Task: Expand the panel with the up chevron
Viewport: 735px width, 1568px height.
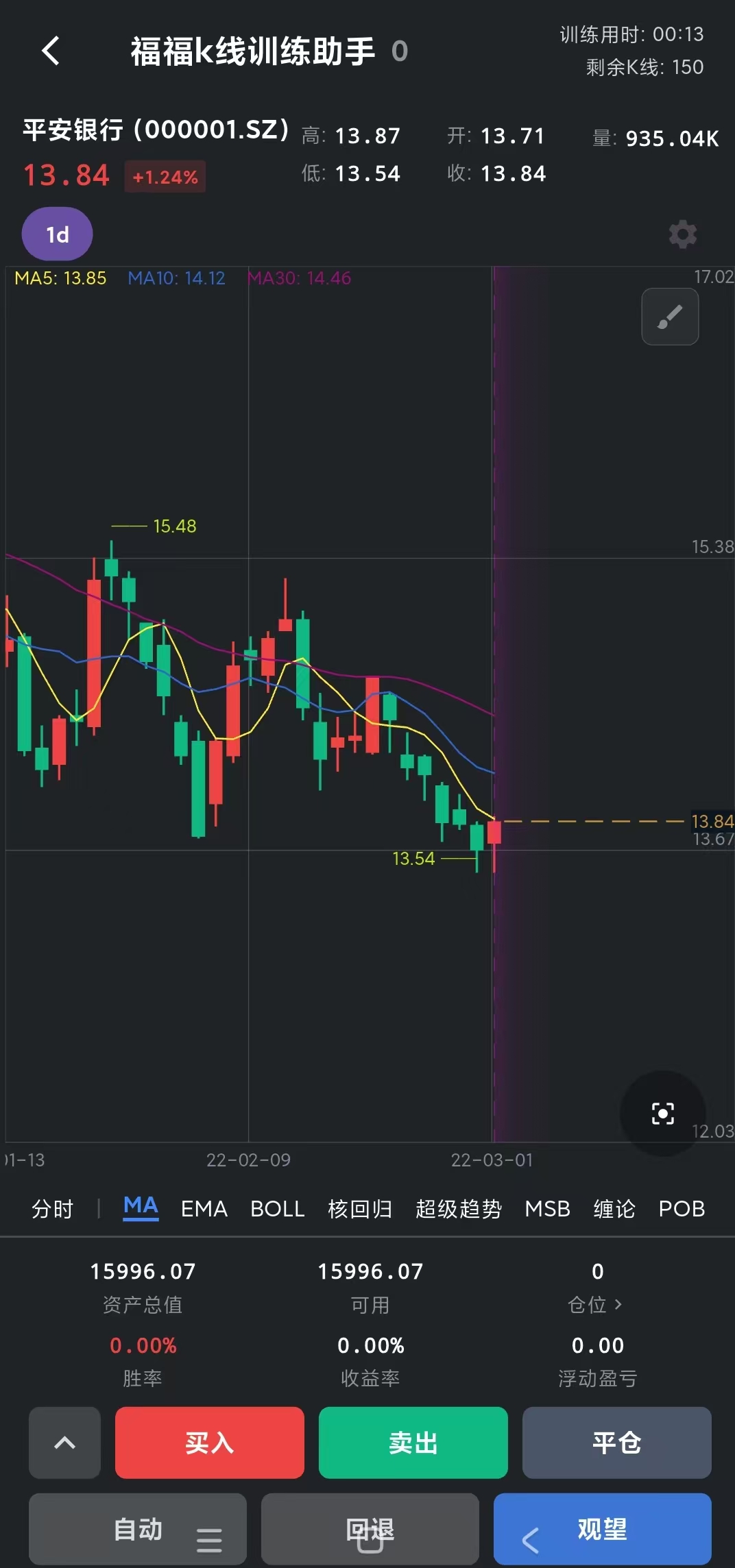Action: click(64, 1443)
